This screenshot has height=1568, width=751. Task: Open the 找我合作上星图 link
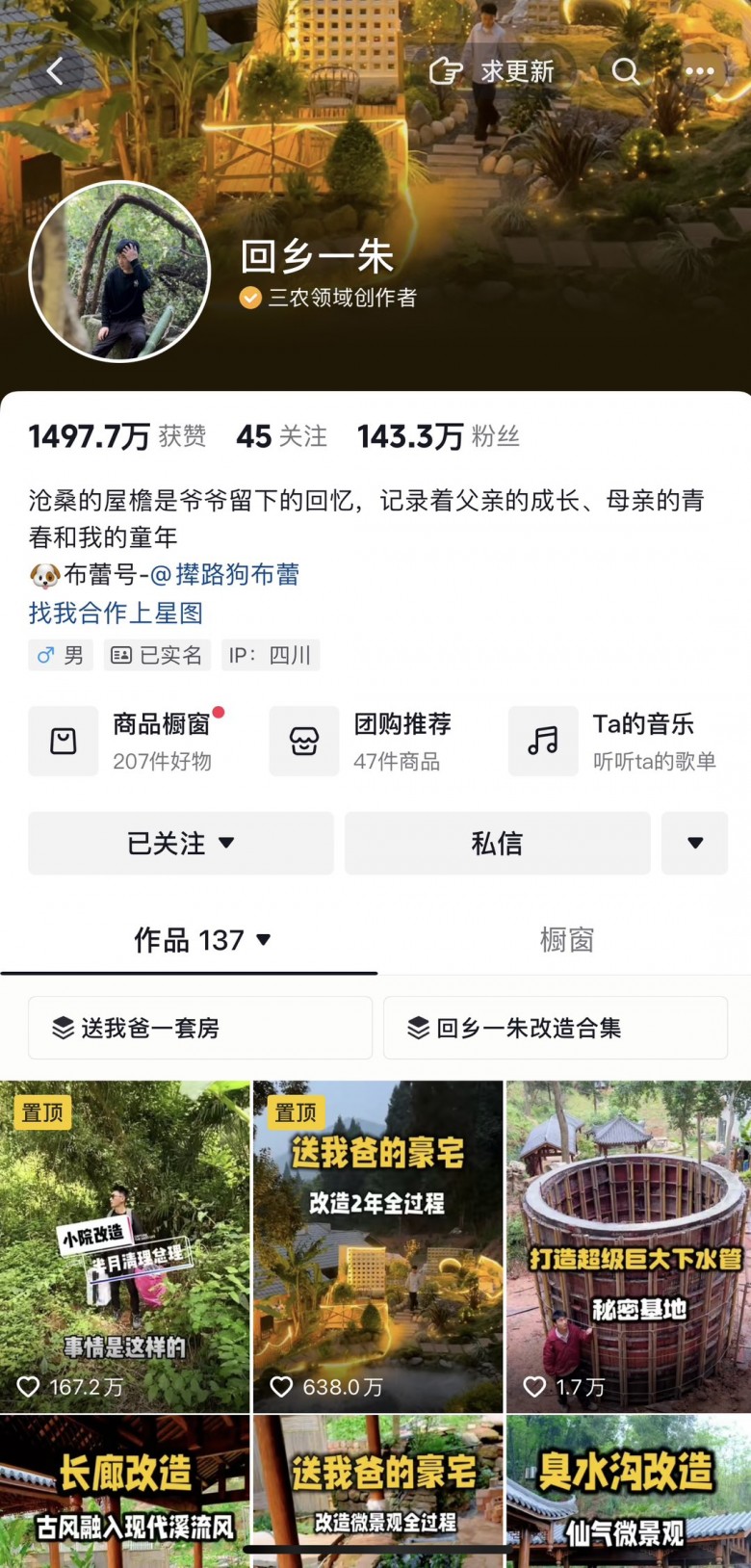116,614
